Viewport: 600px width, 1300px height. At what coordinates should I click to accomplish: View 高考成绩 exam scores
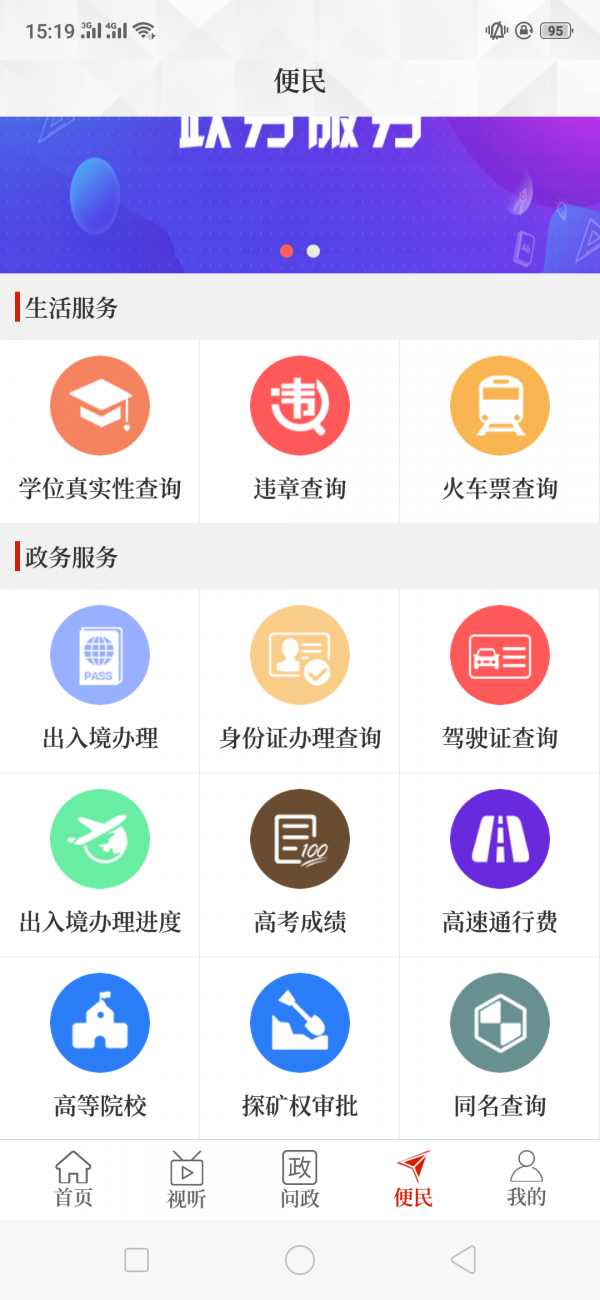click(300, 864)
